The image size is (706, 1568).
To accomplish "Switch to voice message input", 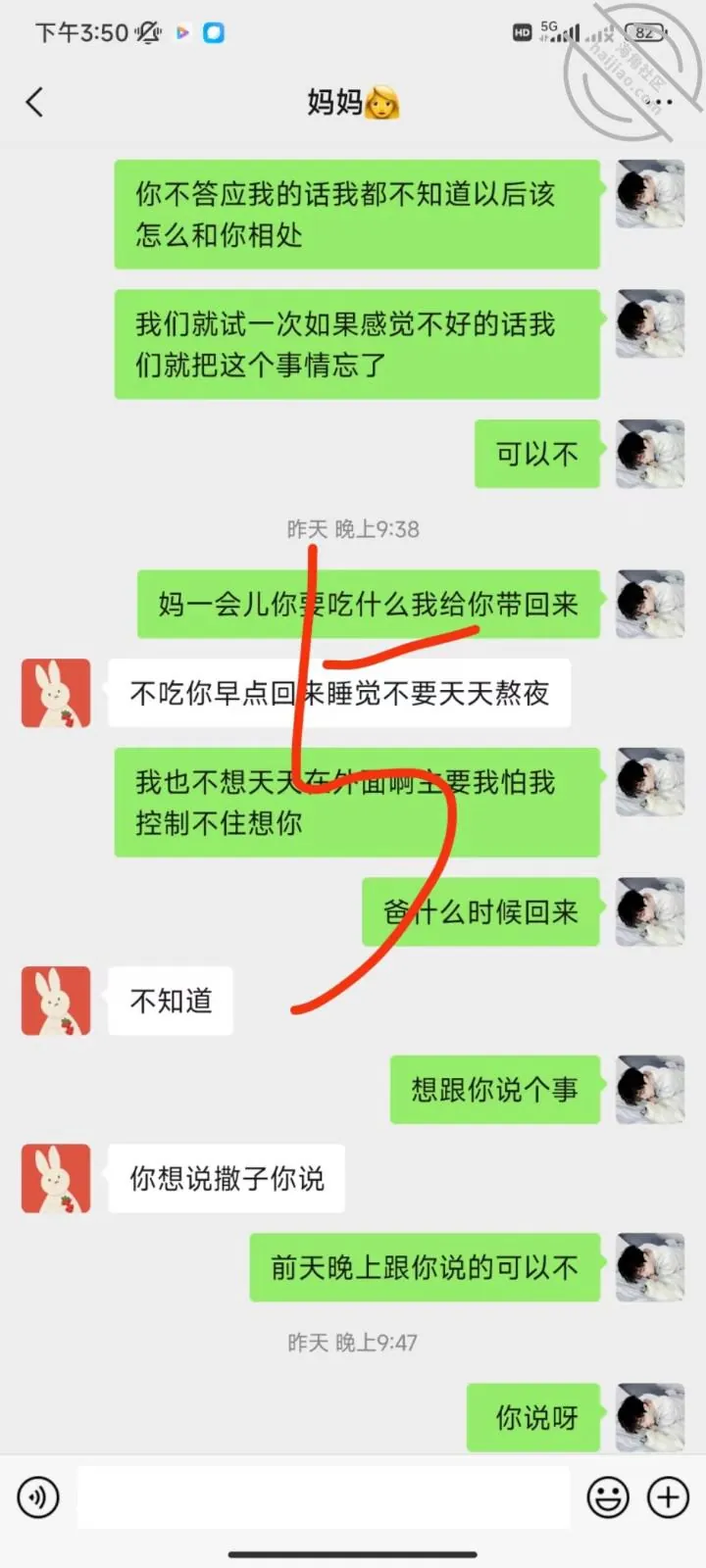I will pos(38,1497).
